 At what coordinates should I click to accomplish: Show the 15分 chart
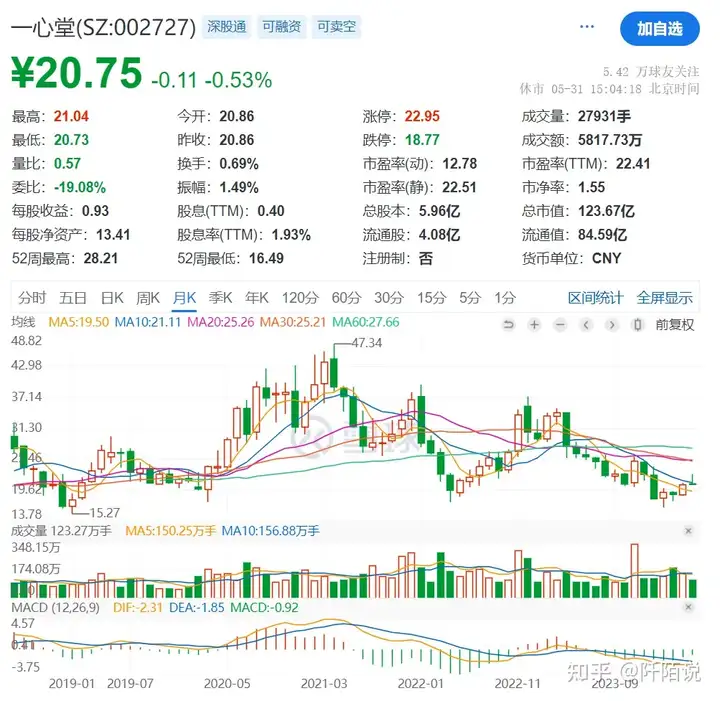pos(432,297)
